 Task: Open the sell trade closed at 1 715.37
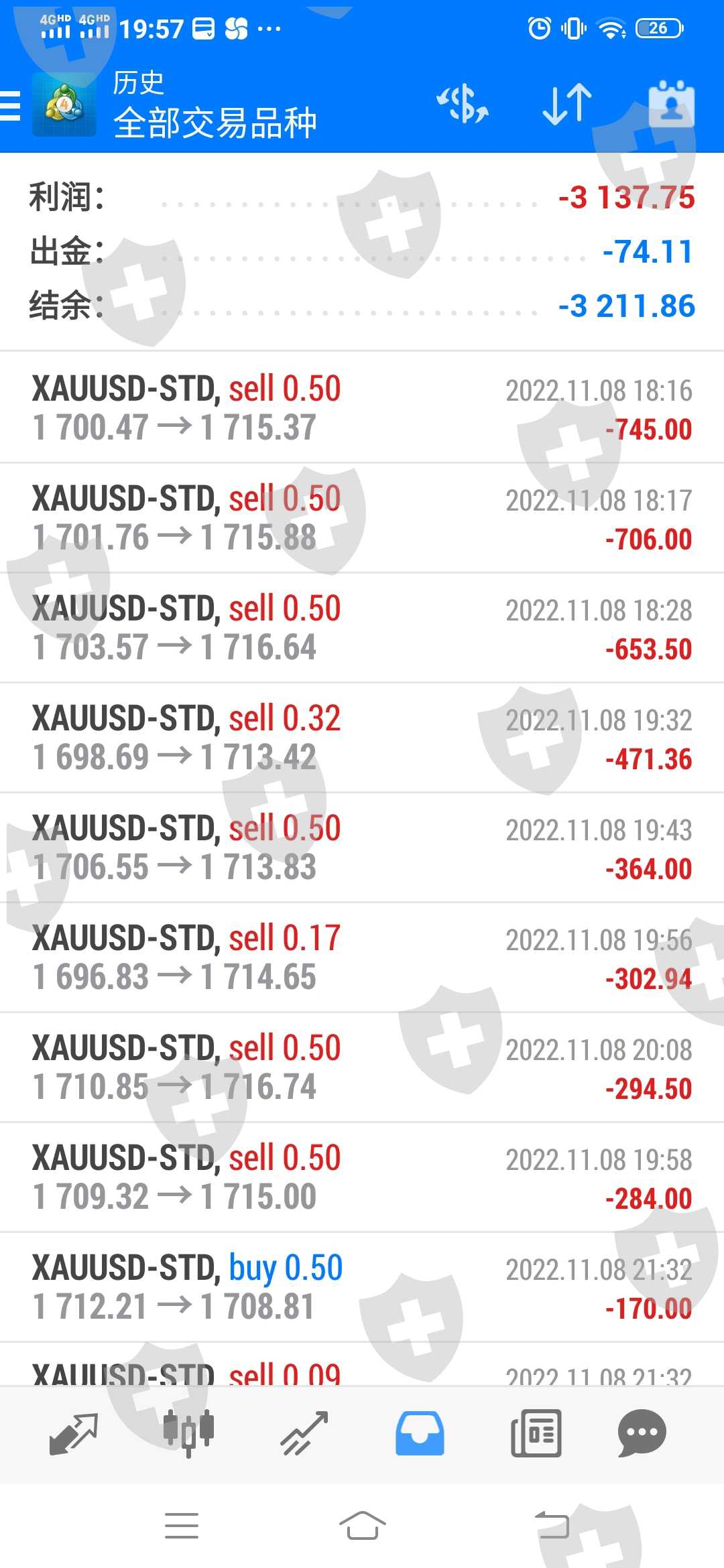point(362,407)
